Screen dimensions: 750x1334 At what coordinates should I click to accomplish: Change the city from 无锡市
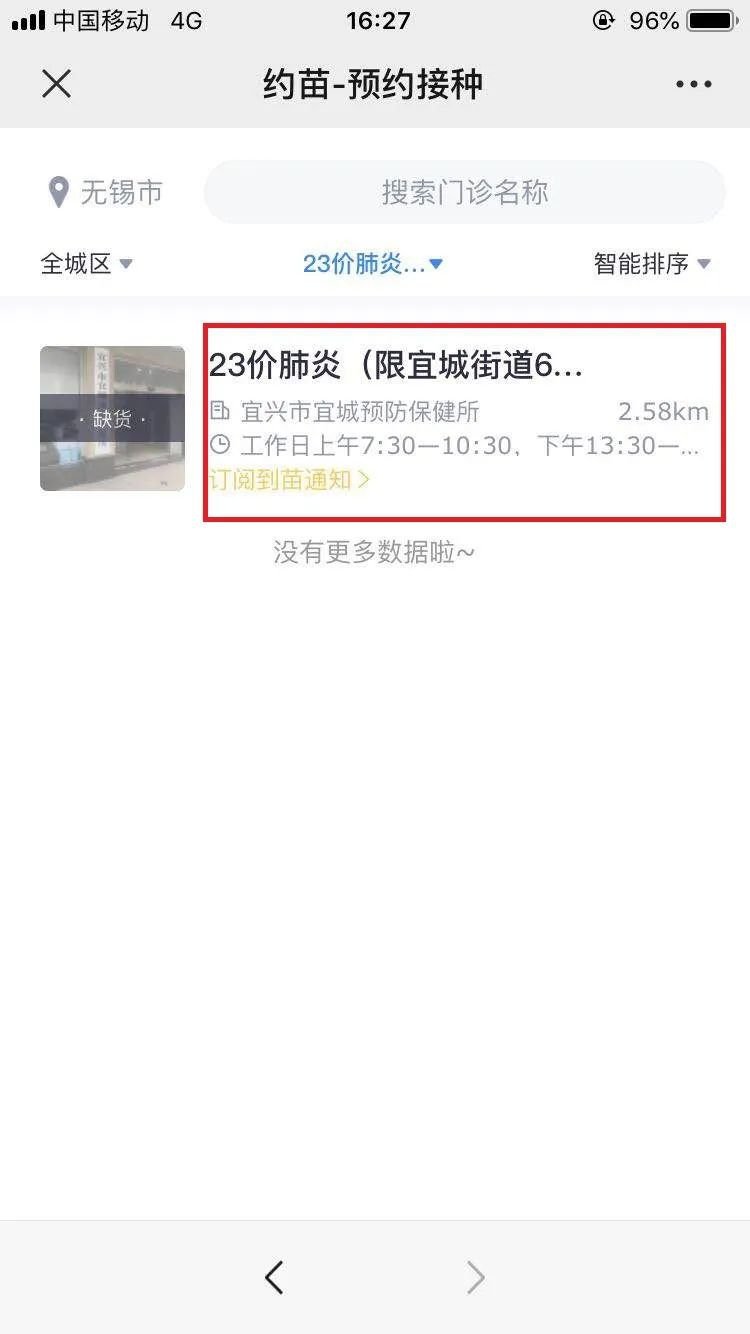[106, 192]
